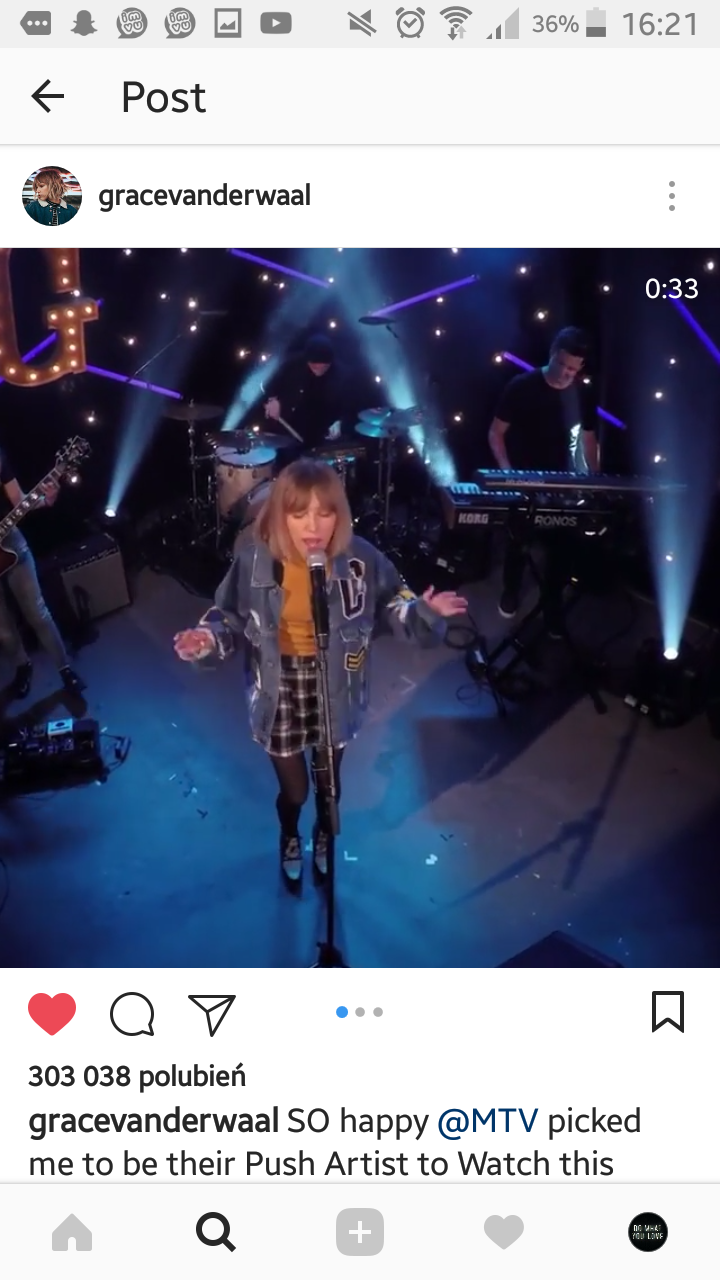
Task: Save the post with the bookmark icon
Action: 668,1012
